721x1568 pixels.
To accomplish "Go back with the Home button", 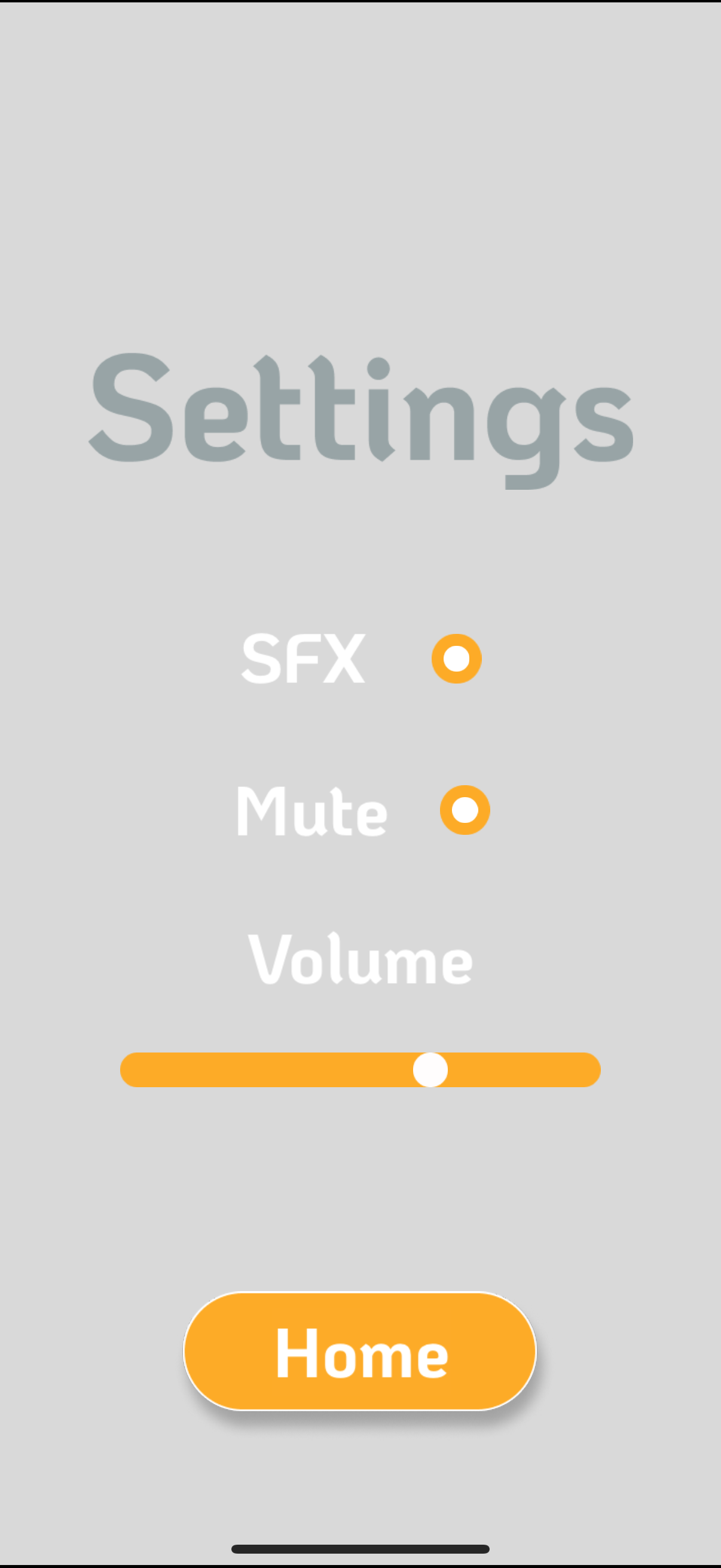I will coord(360,1352).
